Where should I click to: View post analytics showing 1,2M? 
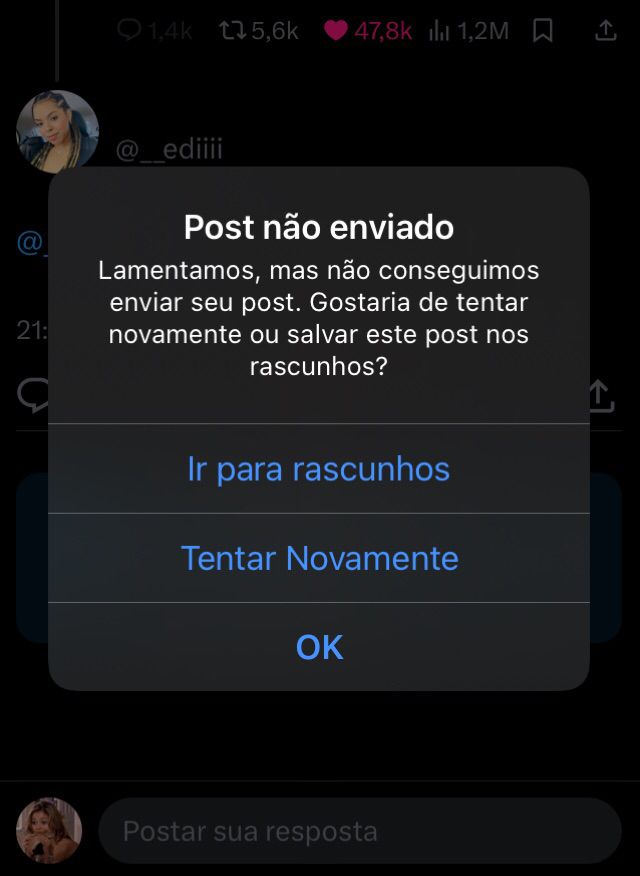point(440,31)
